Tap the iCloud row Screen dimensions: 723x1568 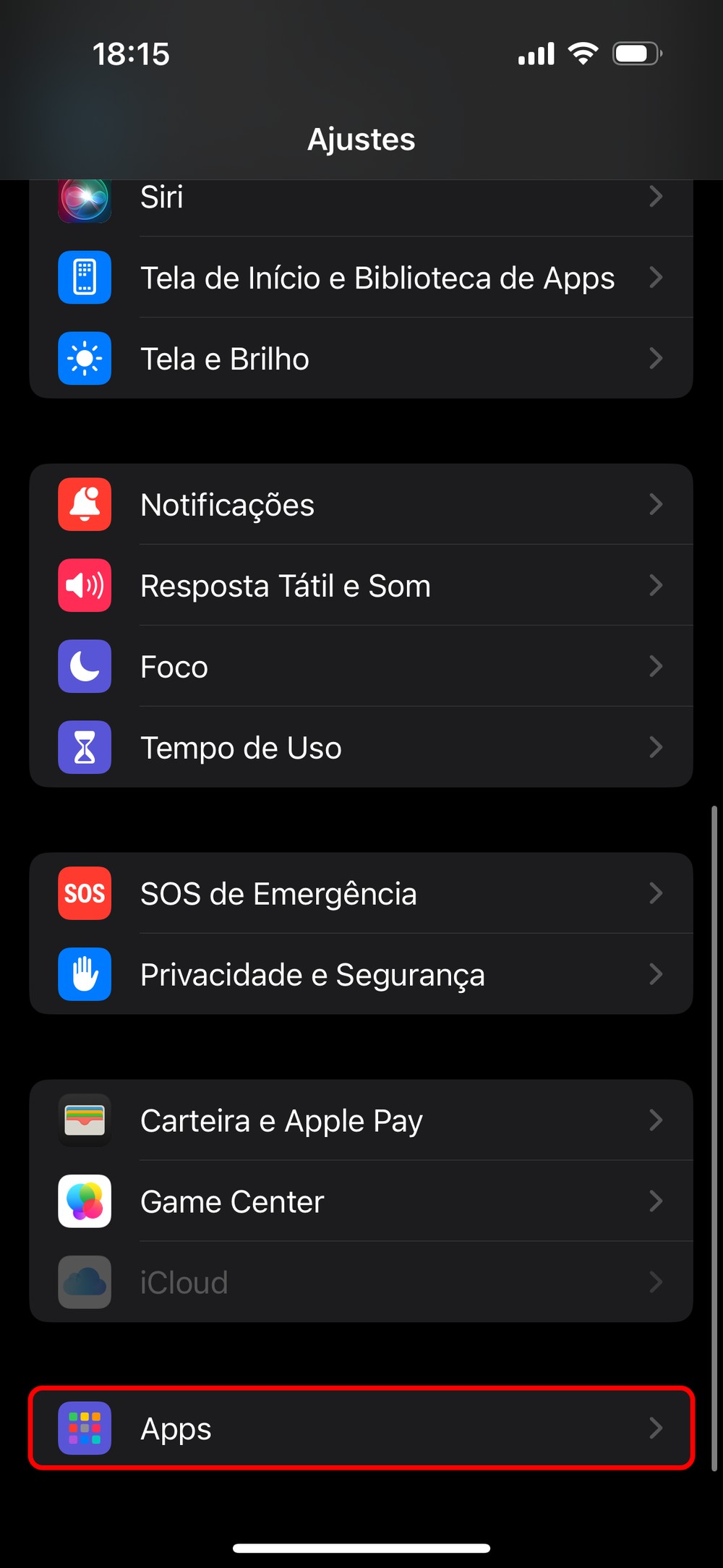[361, 1283]
